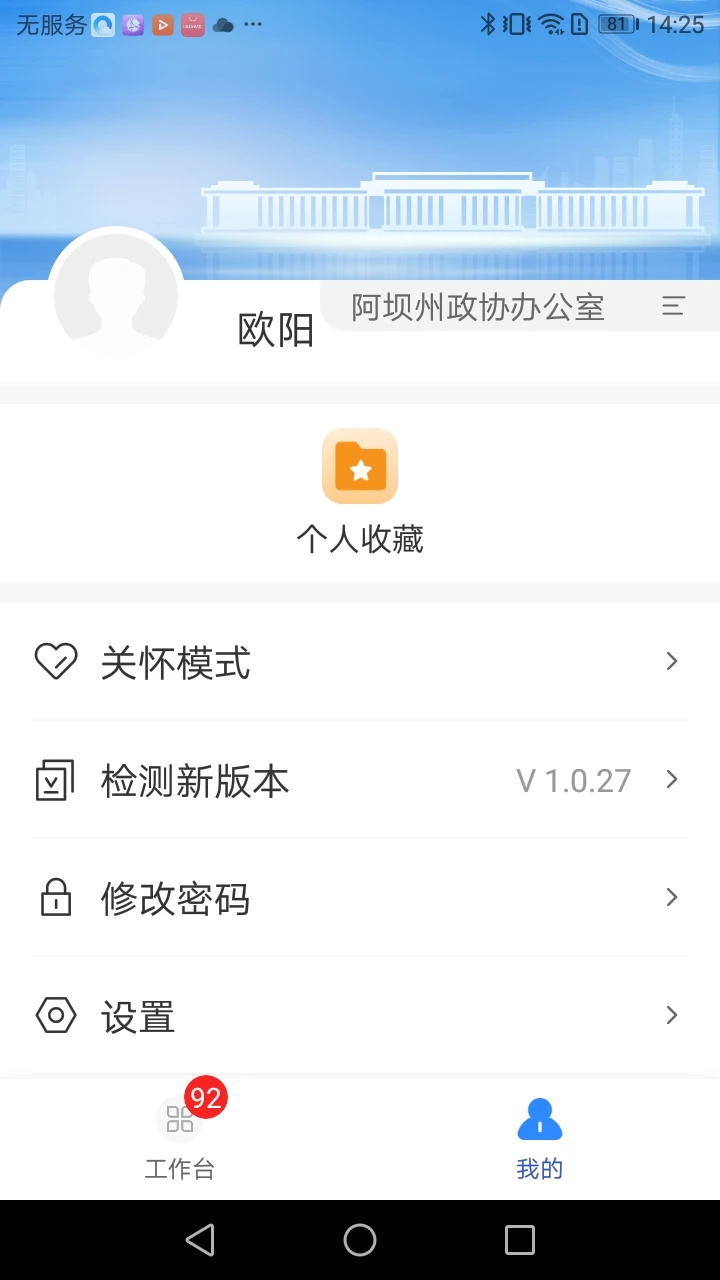The height and width of the screenshot is (1280, 720).
Task: Open 关怀模式 care mode
Action: pyautogui.click(x=360, y=662)
